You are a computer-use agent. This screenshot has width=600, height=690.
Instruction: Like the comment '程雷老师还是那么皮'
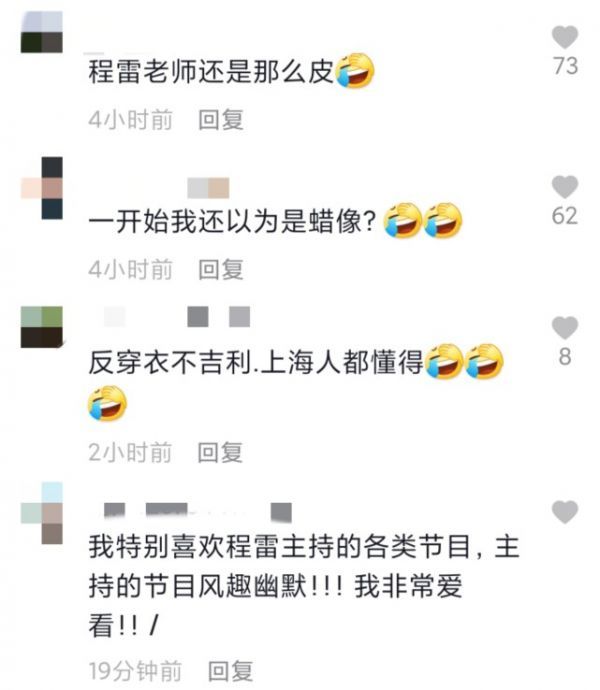(x=565, y=38)
